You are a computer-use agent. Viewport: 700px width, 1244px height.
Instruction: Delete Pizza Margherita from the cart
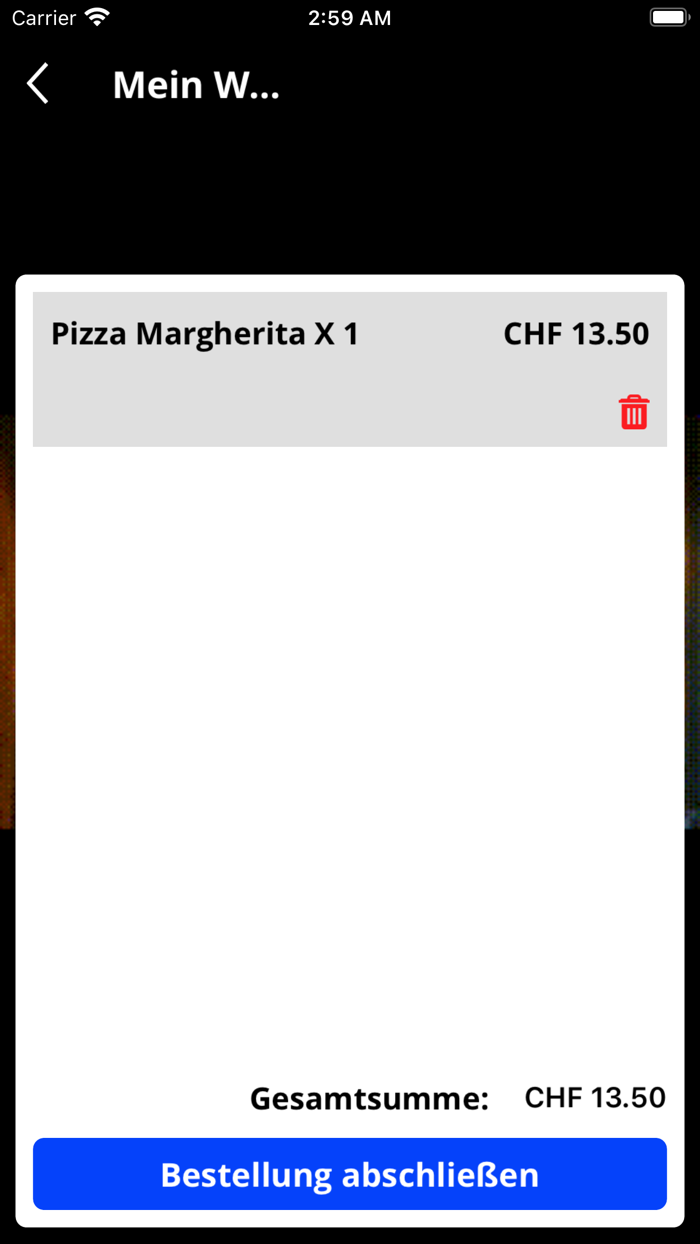pos(634,412)
